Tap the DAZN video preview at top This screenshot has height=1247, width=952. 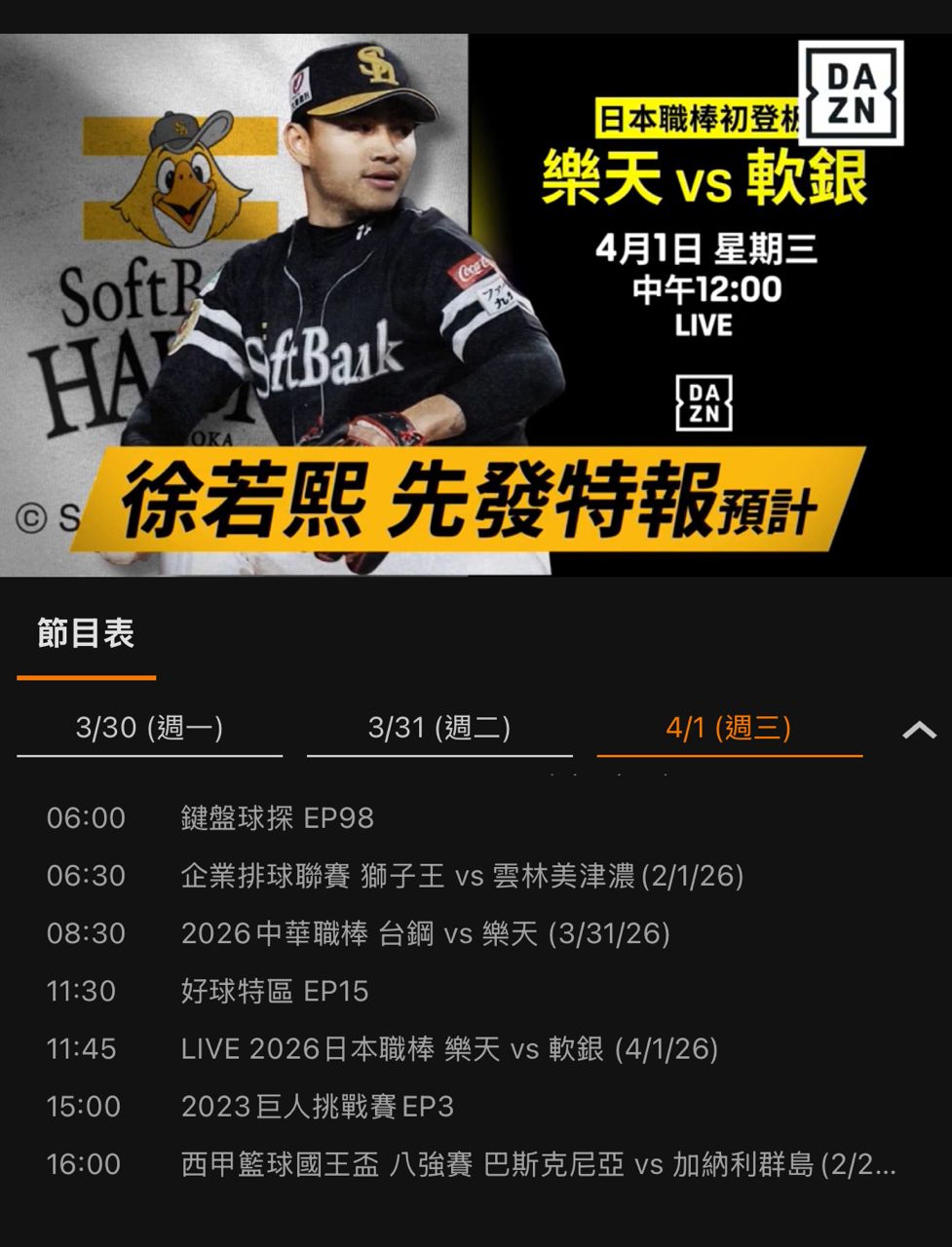(x=476, y=305)
